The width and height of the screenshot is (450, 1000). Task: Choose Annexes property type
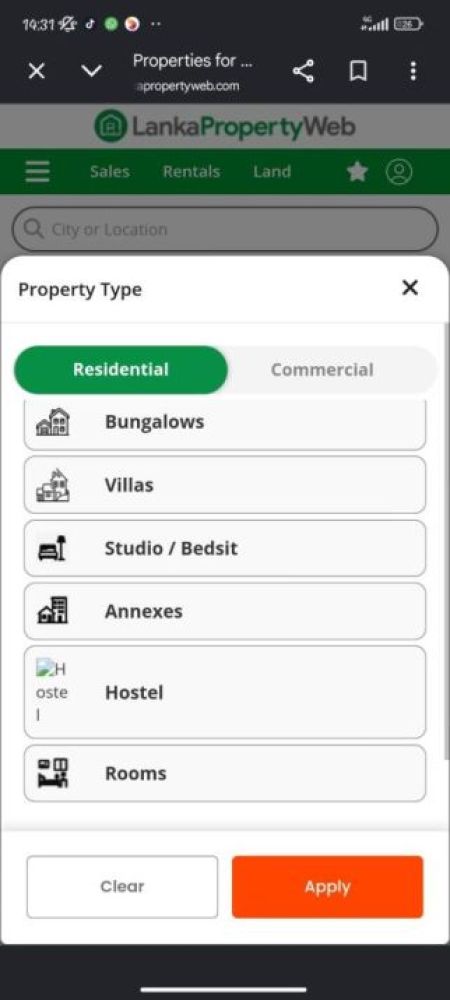[x=224, y=611]
